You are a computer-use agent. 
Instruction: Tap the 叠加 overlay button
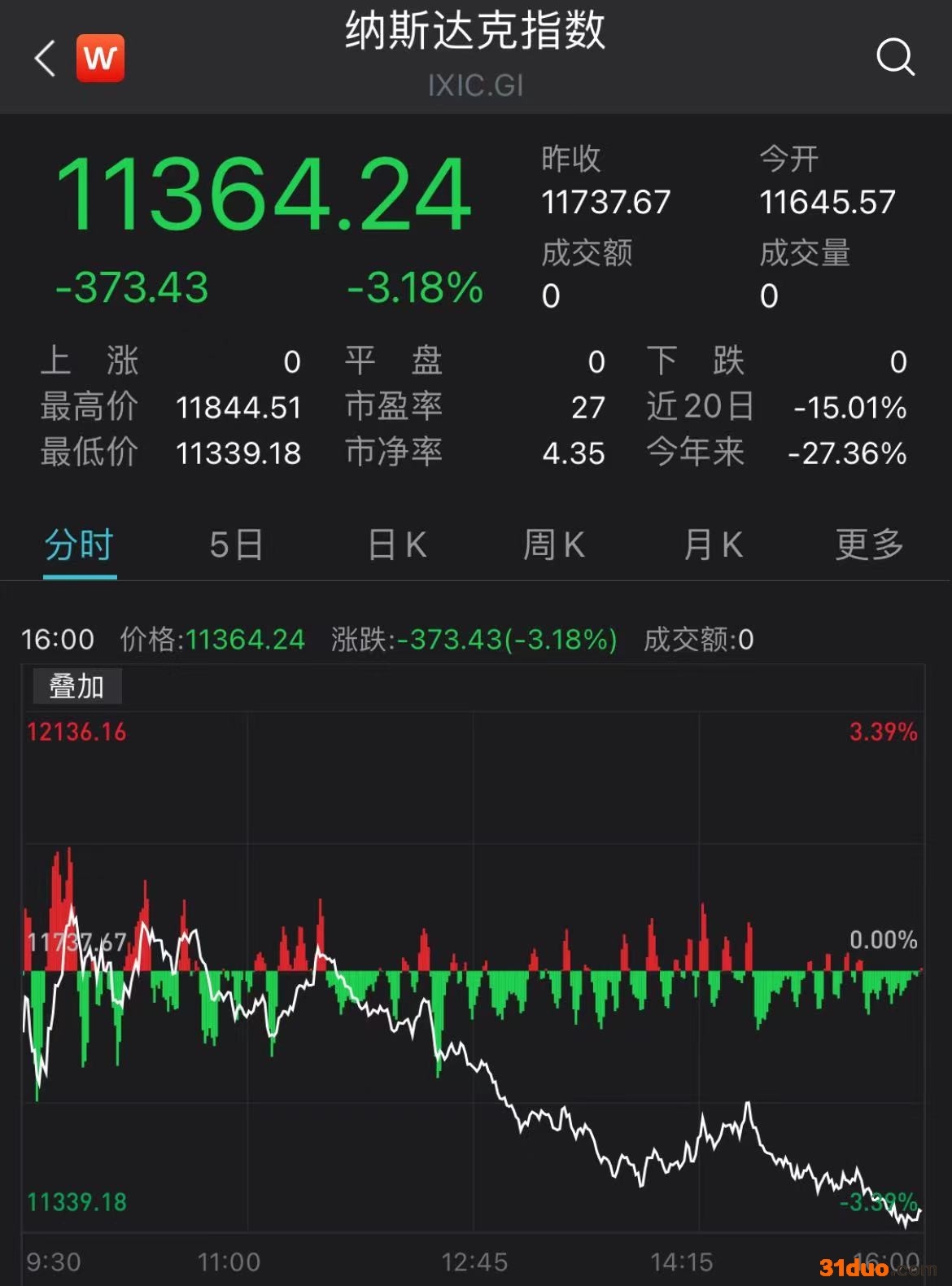click(77, 686)
